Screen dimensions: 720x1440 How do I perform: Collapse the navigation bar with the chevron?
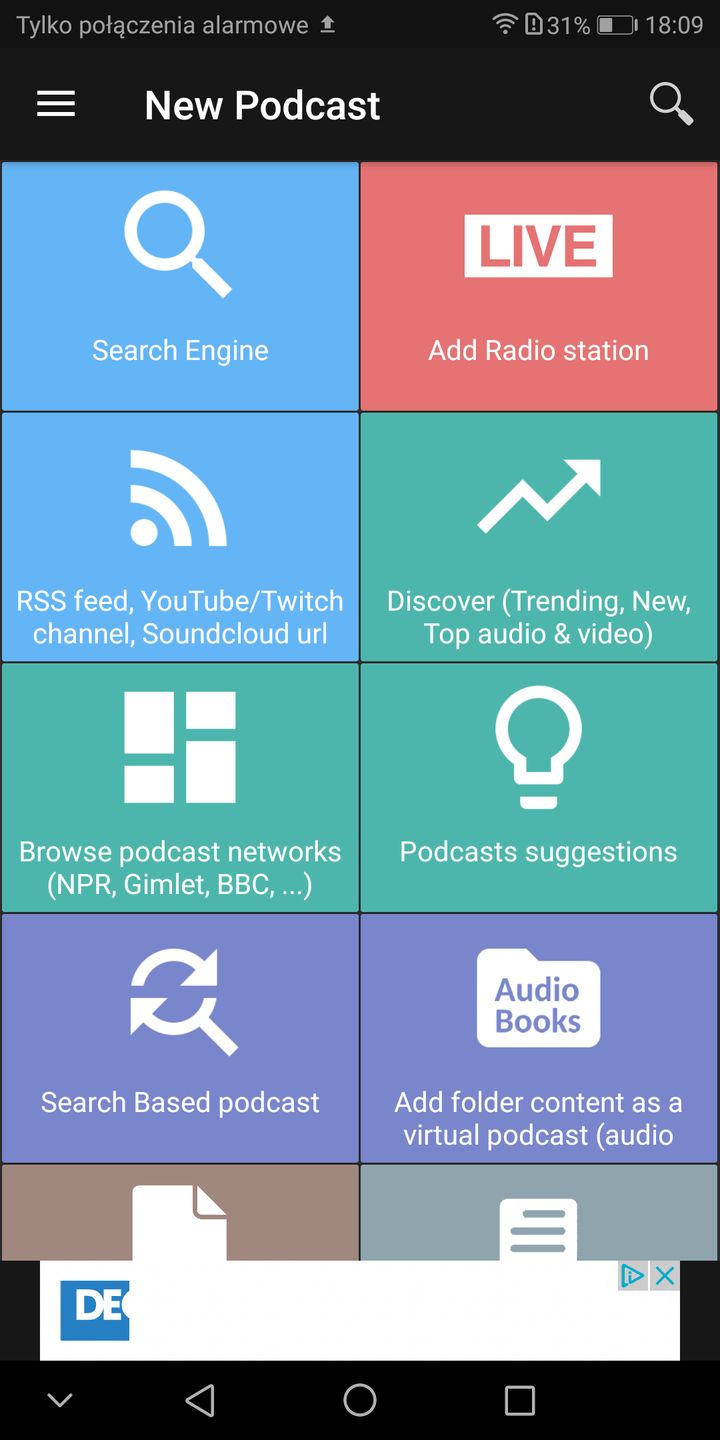click(x=60, y=1399)
